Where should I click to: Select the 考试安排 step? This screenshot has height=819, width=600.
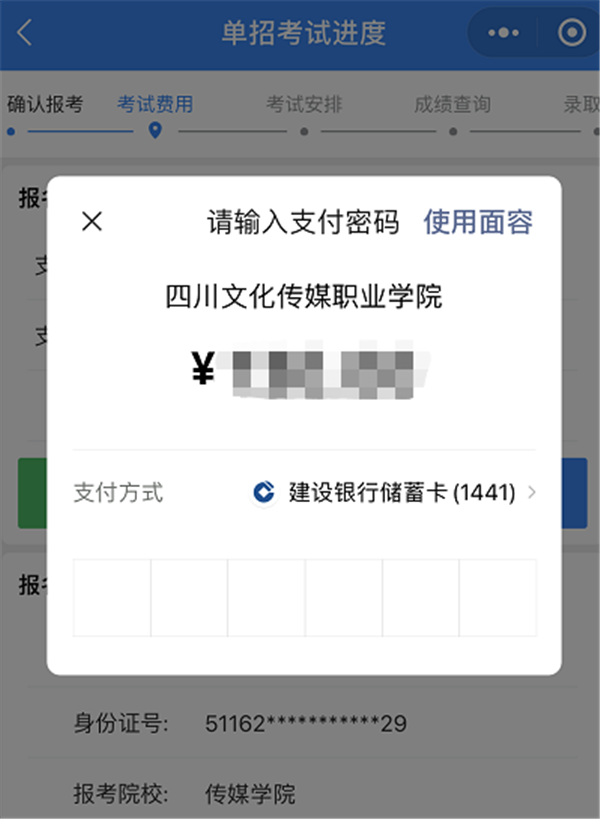click(x=303, y=105)
